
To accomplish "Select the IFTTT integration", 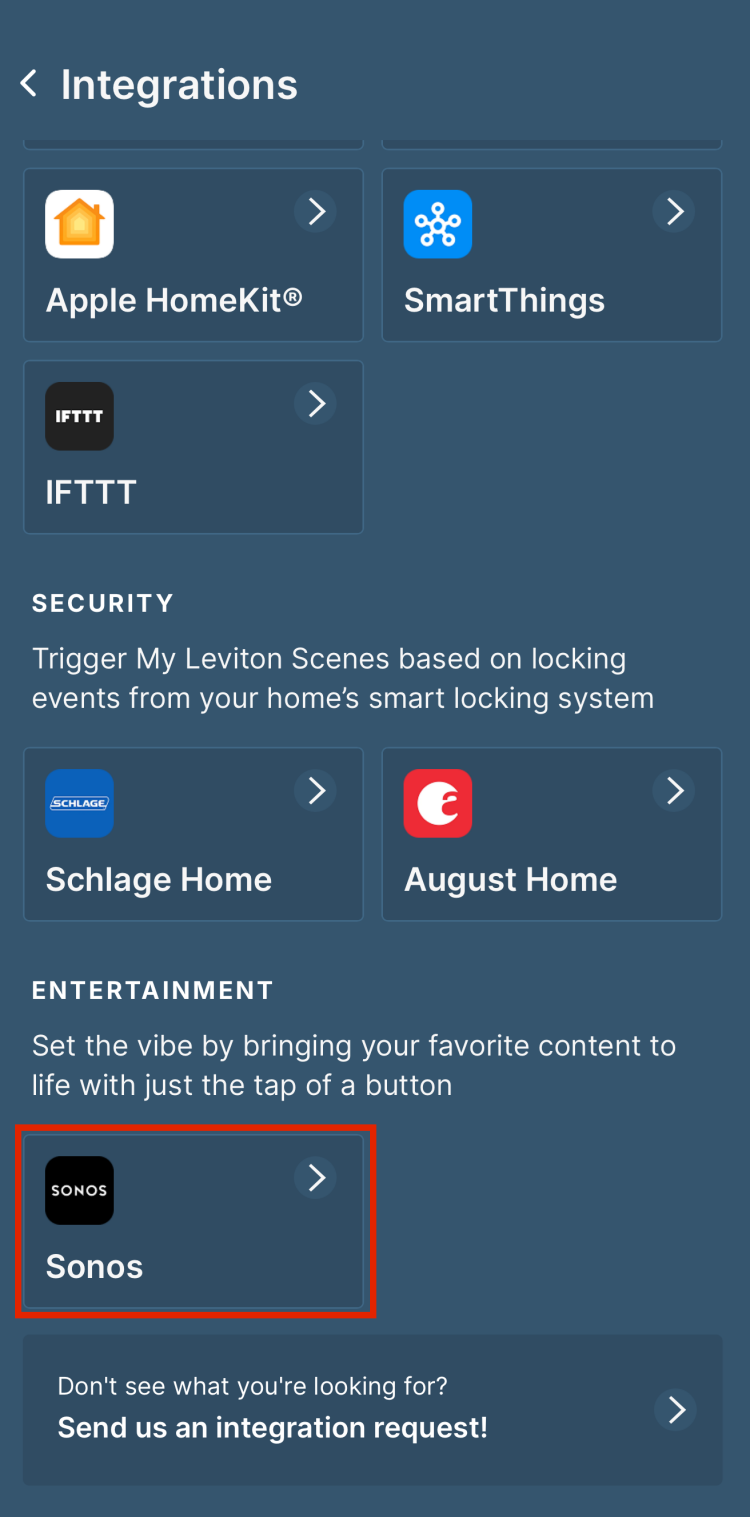I will coord(193,448).
